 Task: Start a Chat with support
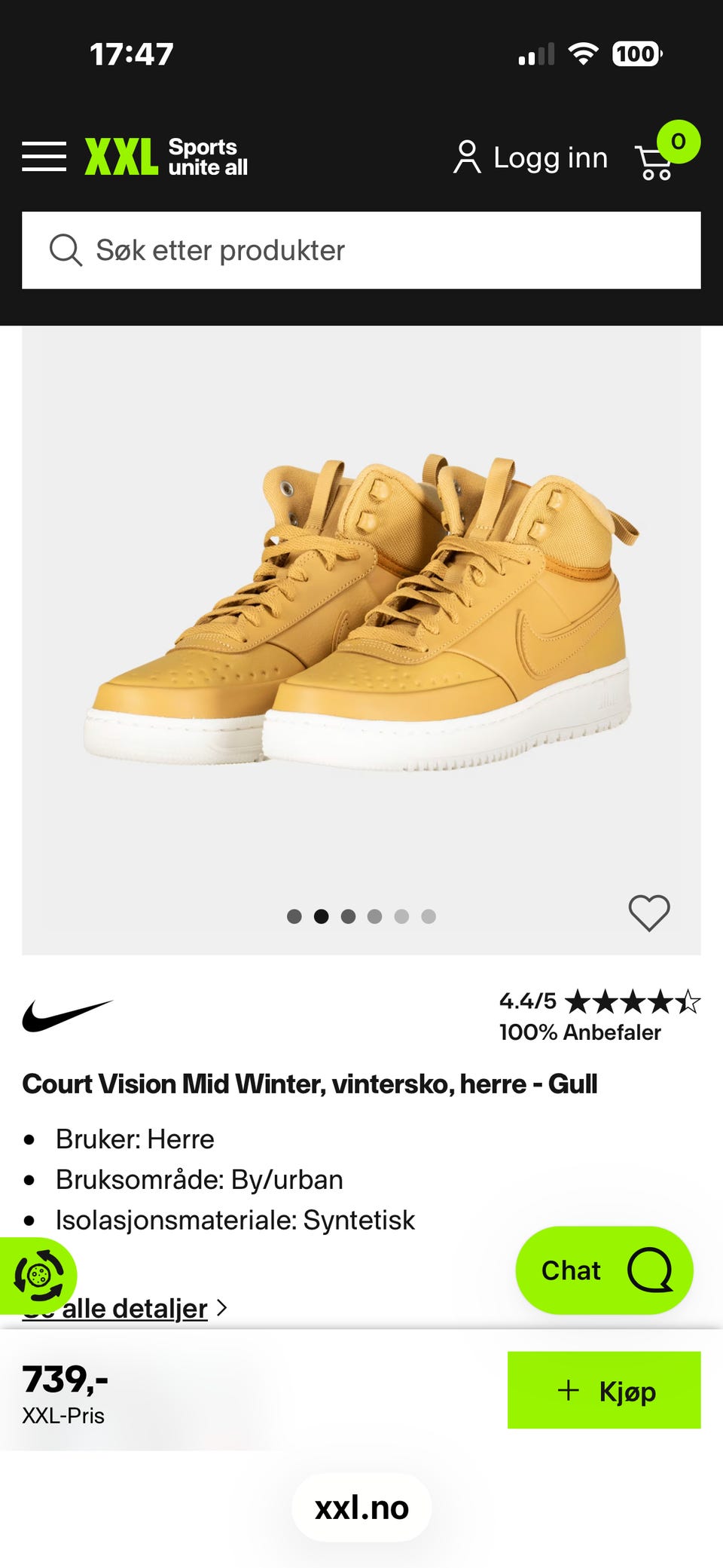[604, 1270]
